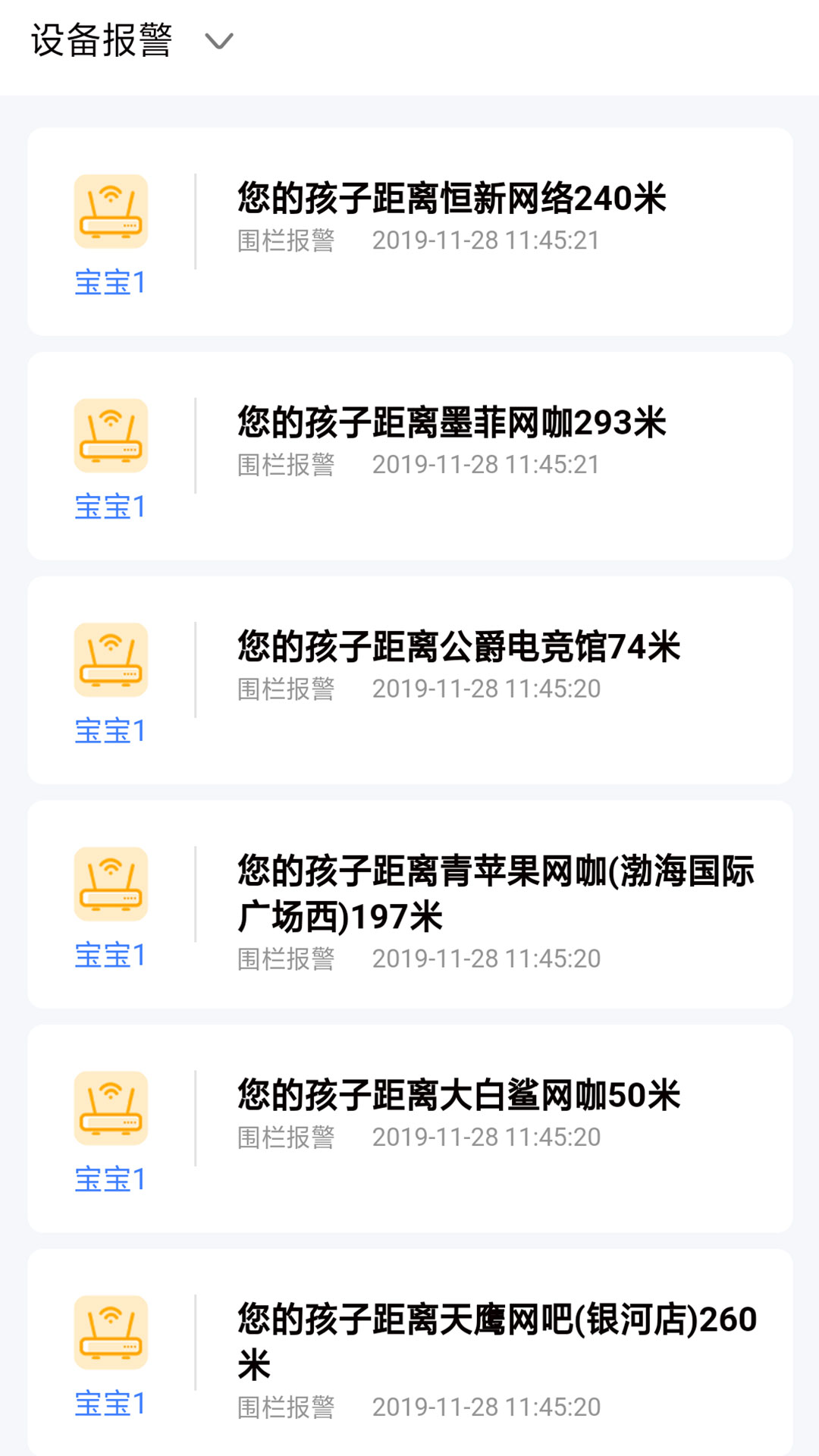Image resolution: width=819 pixels, height=1456 pixels.
Task: Open the 墨菲网咖293米 alert card
Action: (x=410, y=456)
